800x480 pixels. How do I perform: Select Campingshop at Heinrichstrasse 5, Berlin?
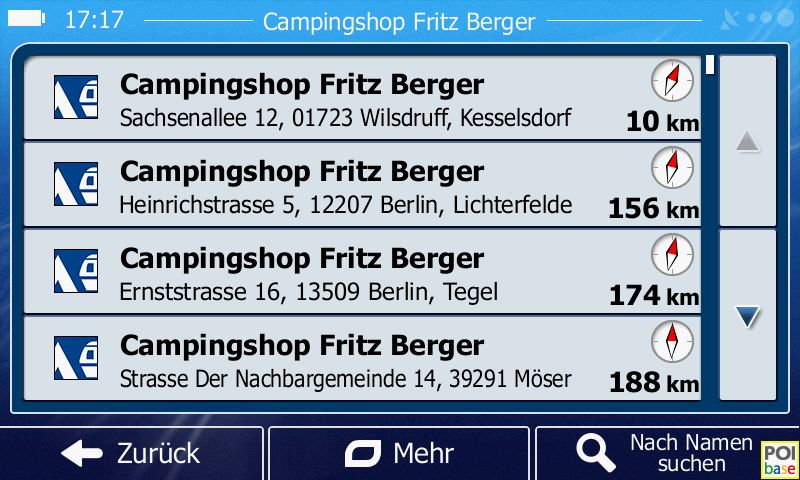360,185
